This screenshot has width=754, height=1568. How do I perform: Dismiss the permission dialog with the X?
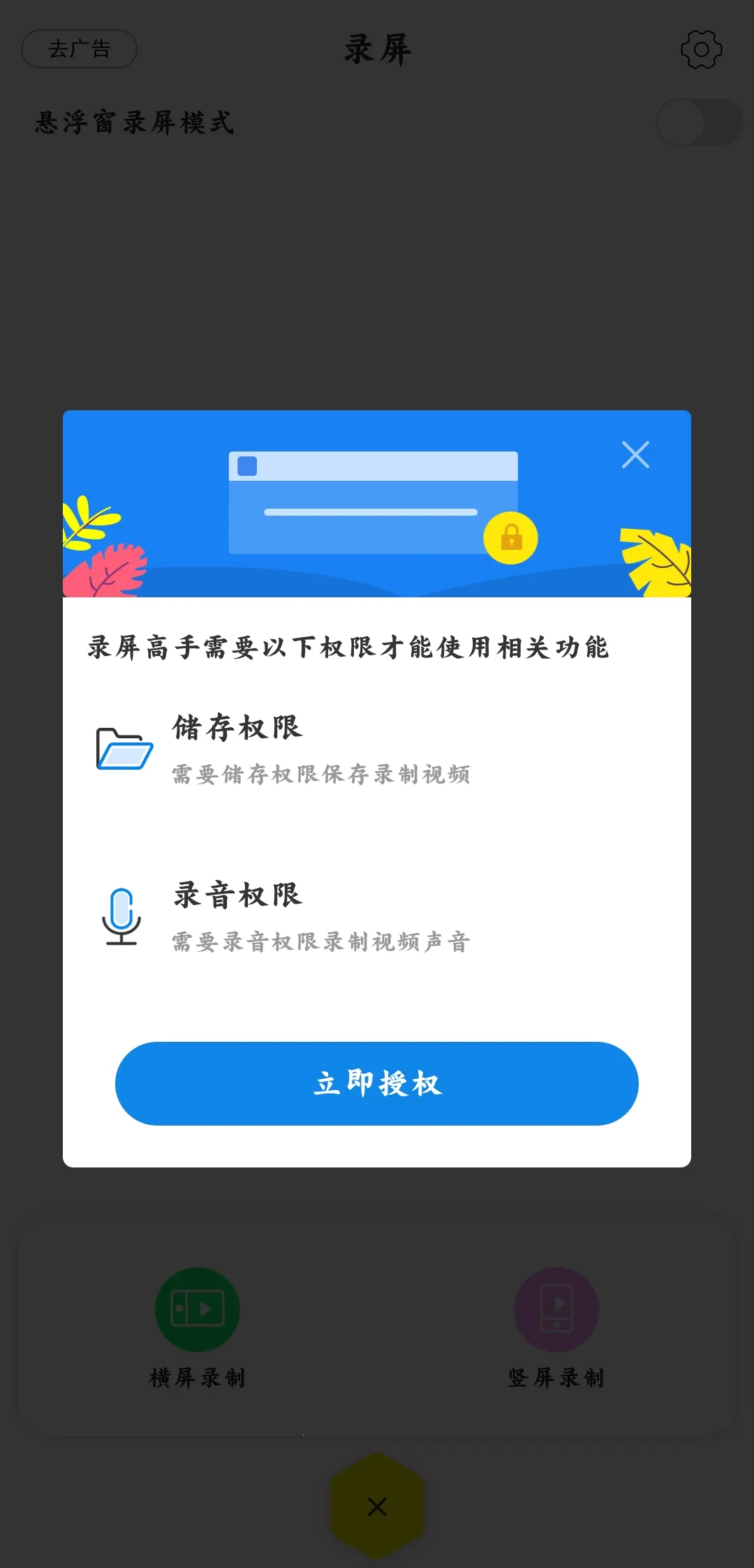pos(635,454)
